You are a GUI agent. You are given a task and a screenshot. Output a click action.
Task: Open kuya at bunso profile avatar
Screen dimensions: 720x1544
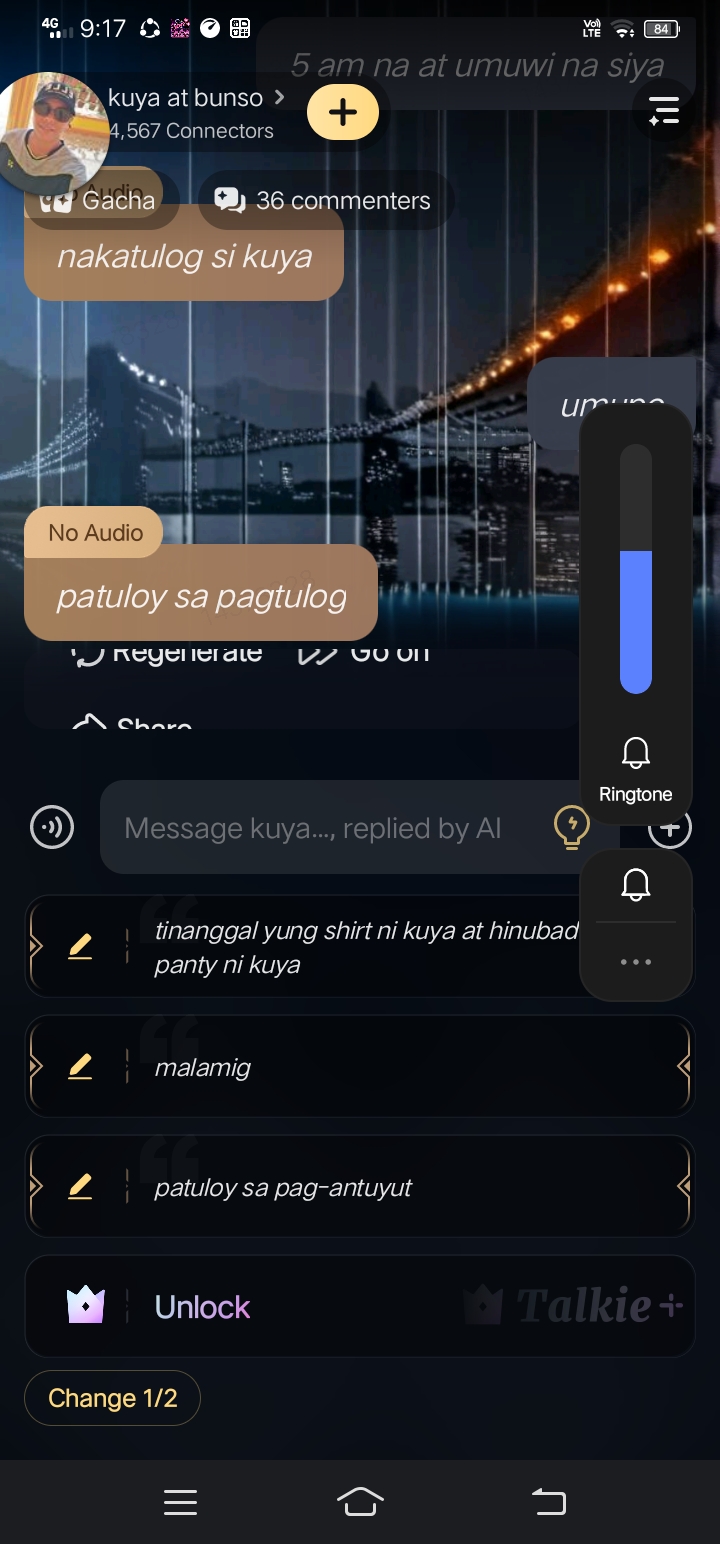52,130
